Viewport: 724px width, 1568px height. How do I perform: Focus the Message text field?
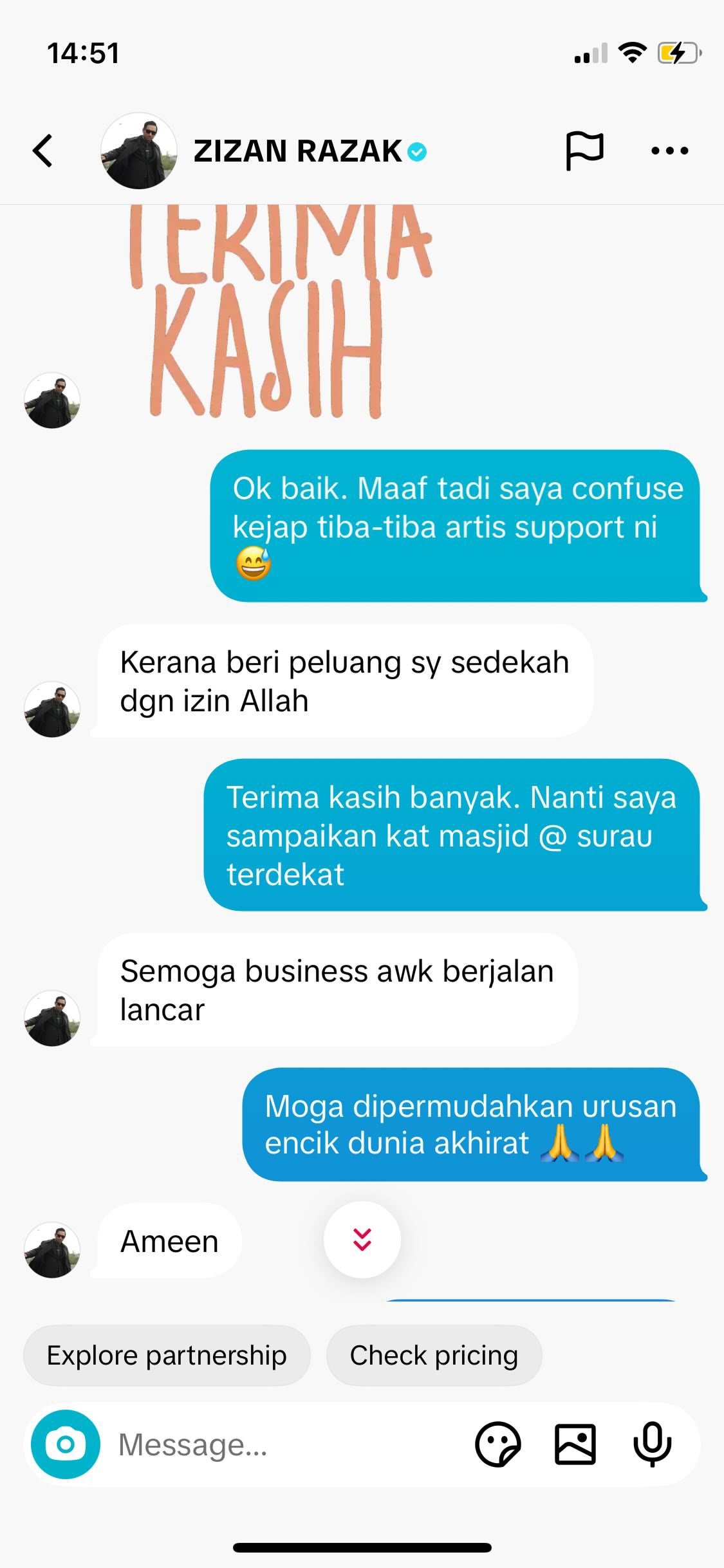tap(283, 1444)
